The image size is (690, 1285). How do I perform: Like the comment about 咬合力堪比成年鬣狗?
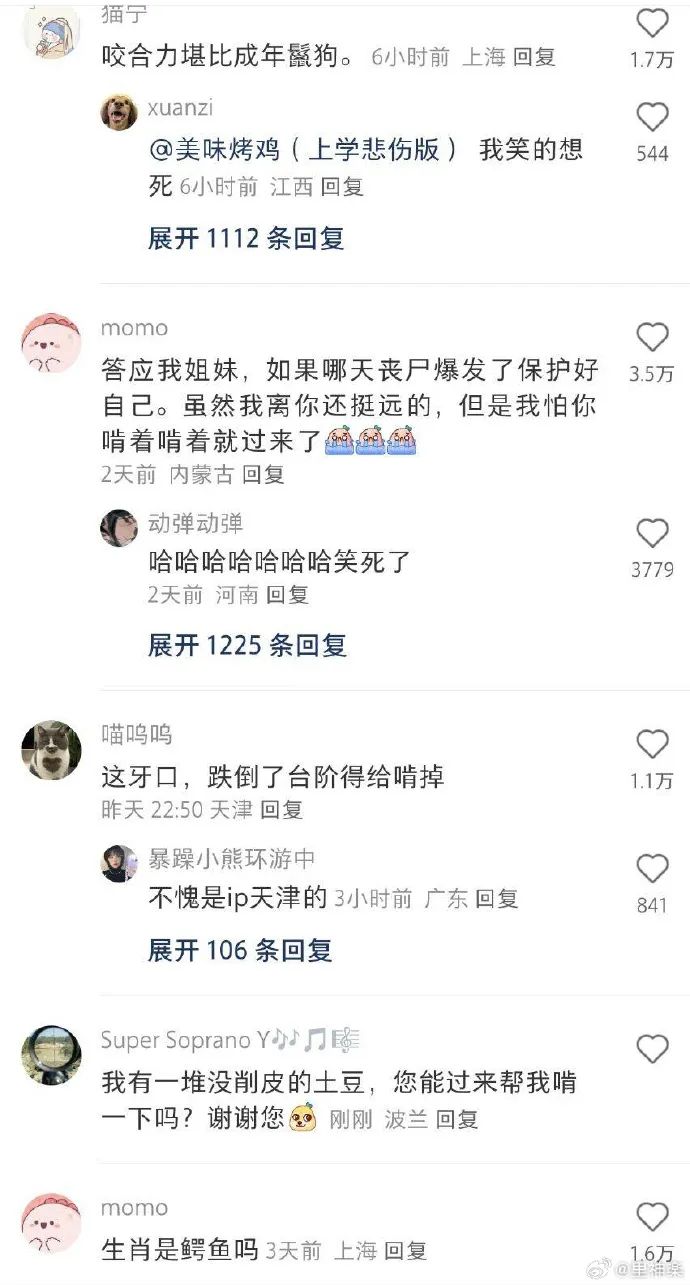point(652,23)
